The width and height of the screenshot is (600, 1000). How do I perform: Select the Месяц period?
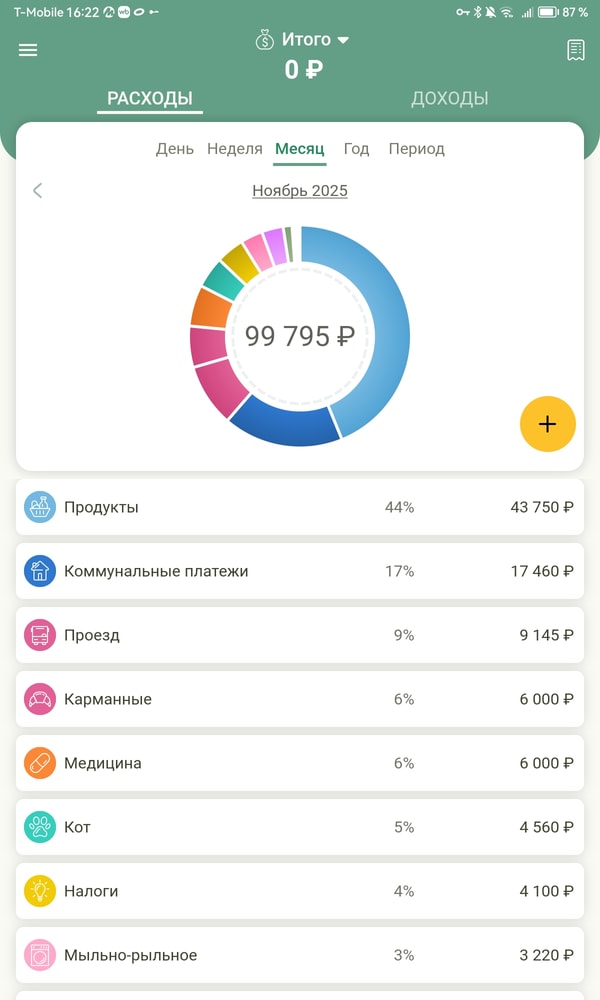[300, 149]
